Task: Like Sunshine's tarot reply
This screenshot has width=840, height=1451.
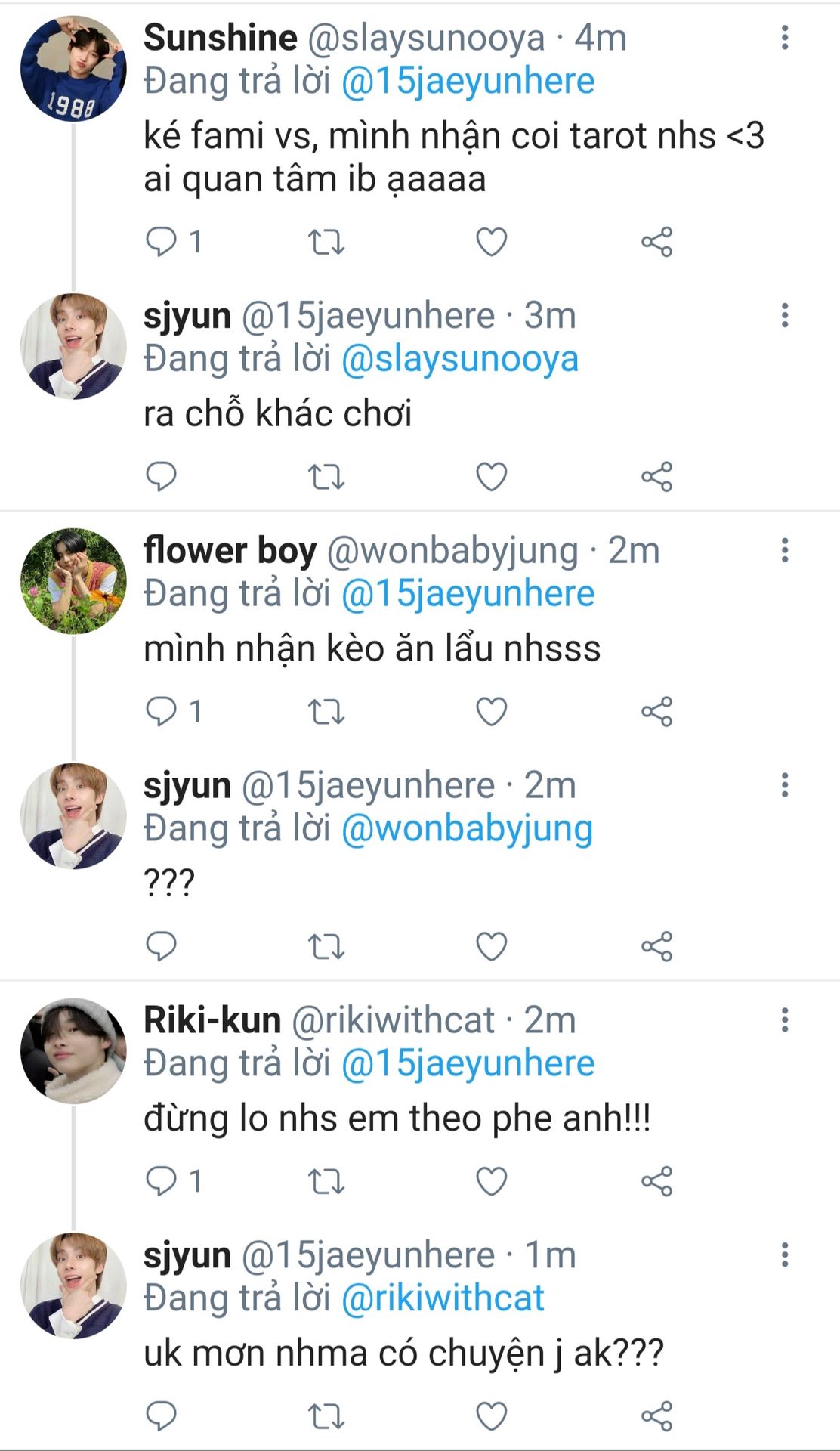Action: point(491,242)
